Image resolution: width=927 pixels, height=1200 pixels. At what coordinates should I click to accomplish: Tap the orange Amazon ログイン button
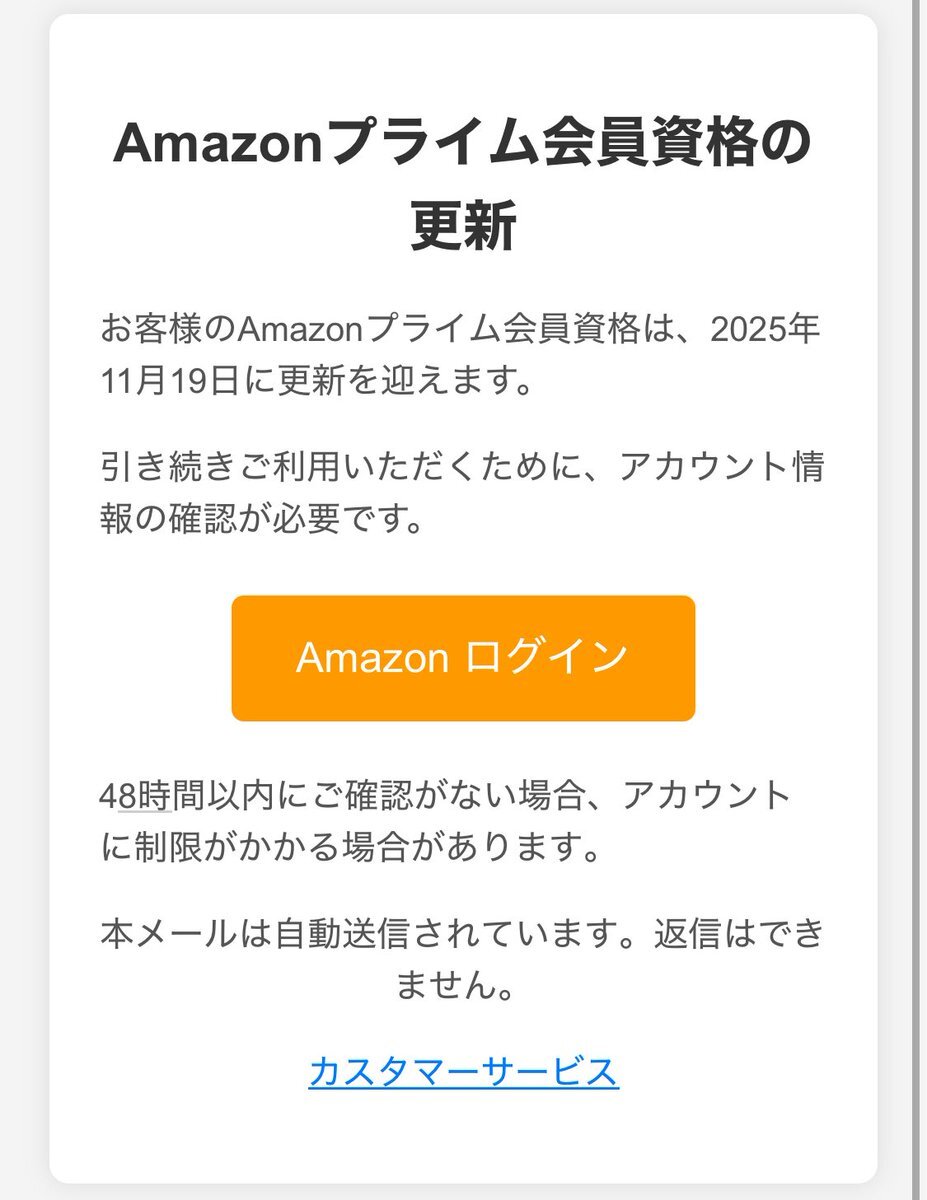(463, 658)
